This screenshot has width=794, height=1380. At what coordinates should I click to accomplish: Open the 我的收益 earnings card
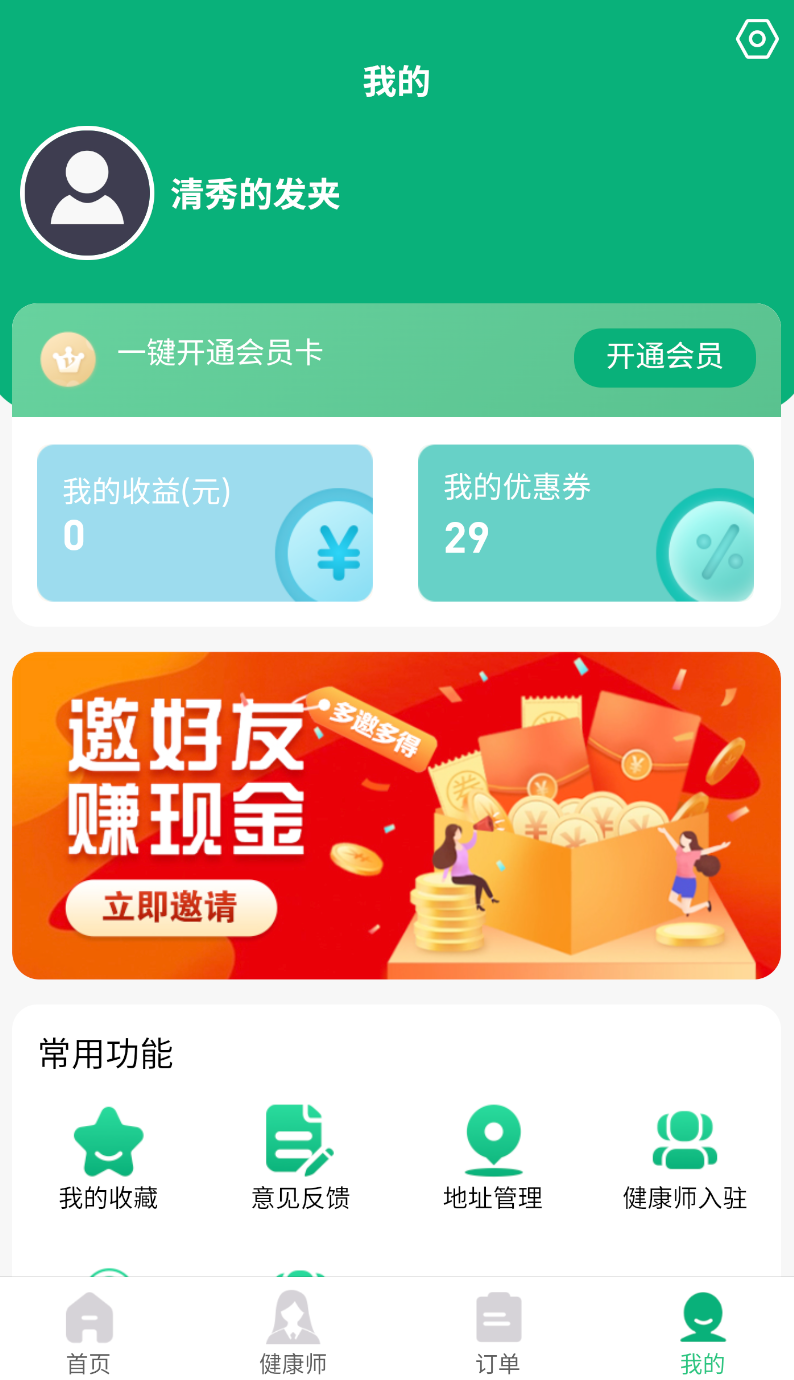point(205,523)
